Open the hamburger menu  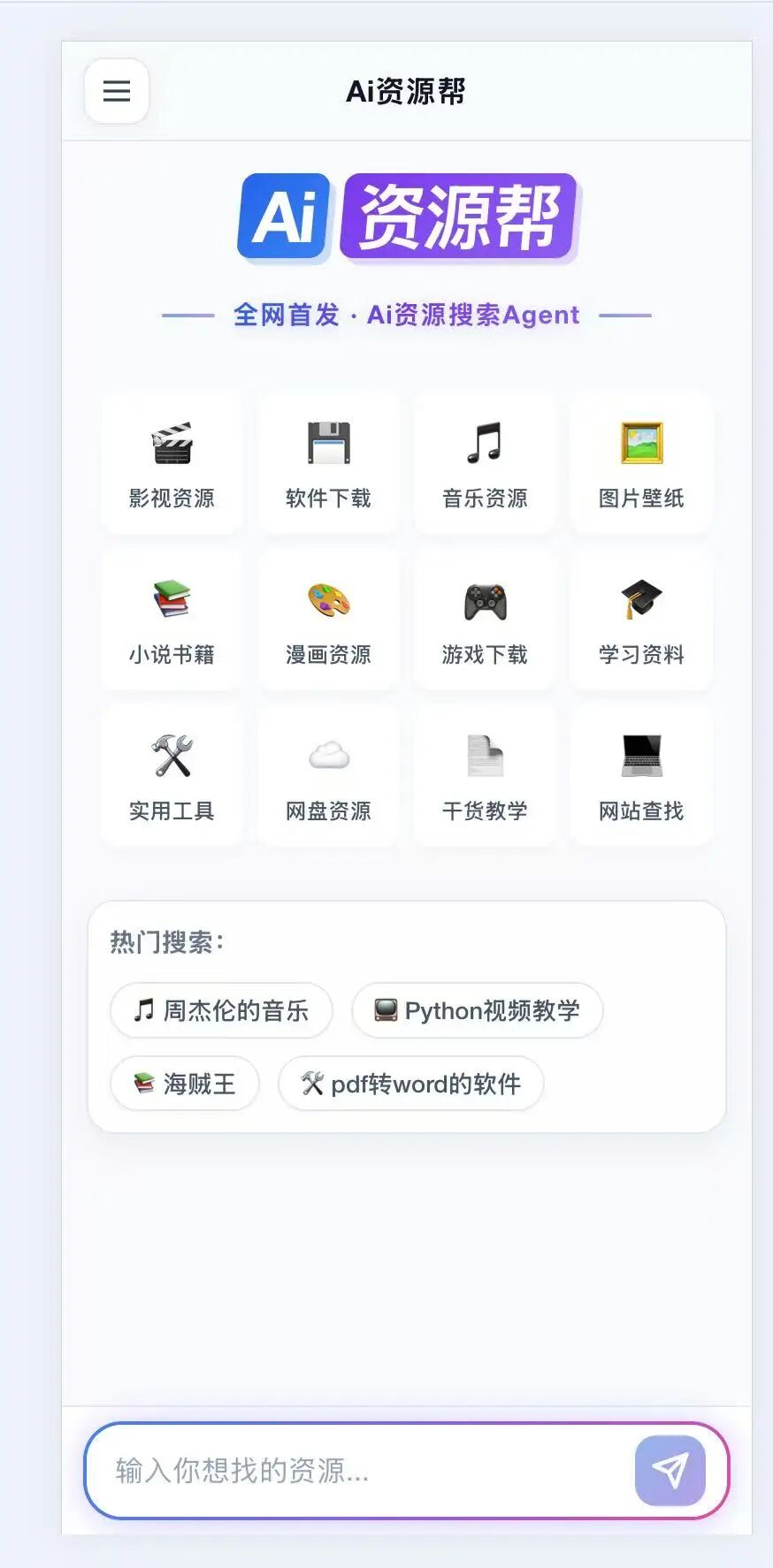click(117, 91)
